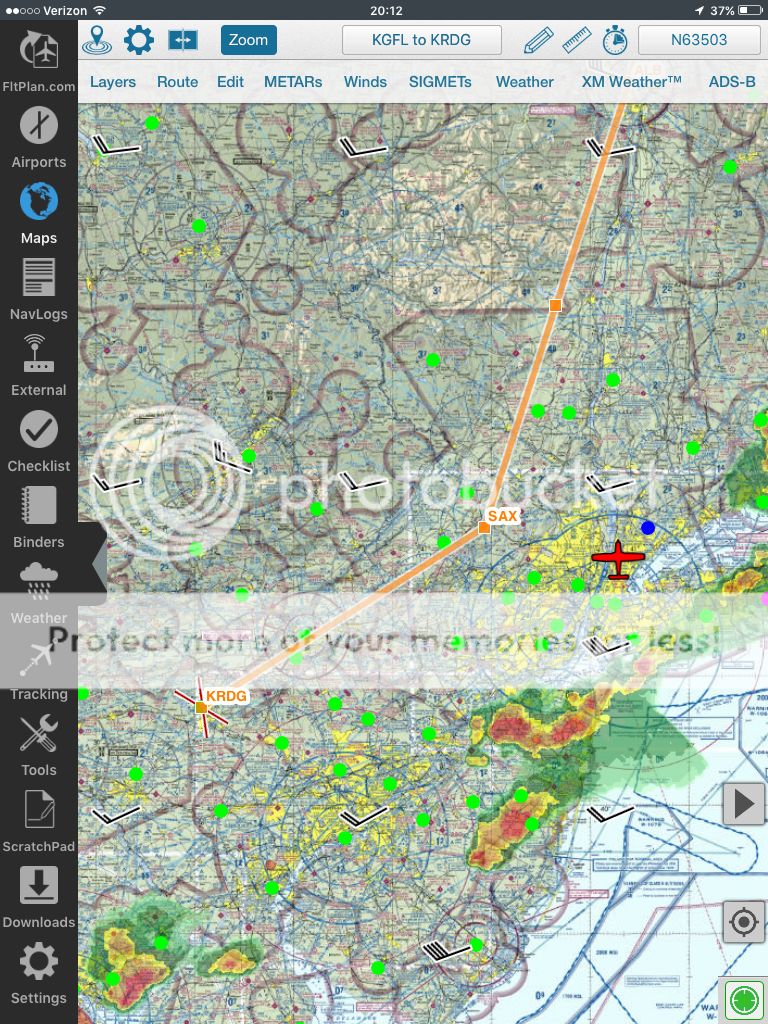
Task: Open the KGFL to KRDG route
Action: pyautogui.click(x=421, y=40)
